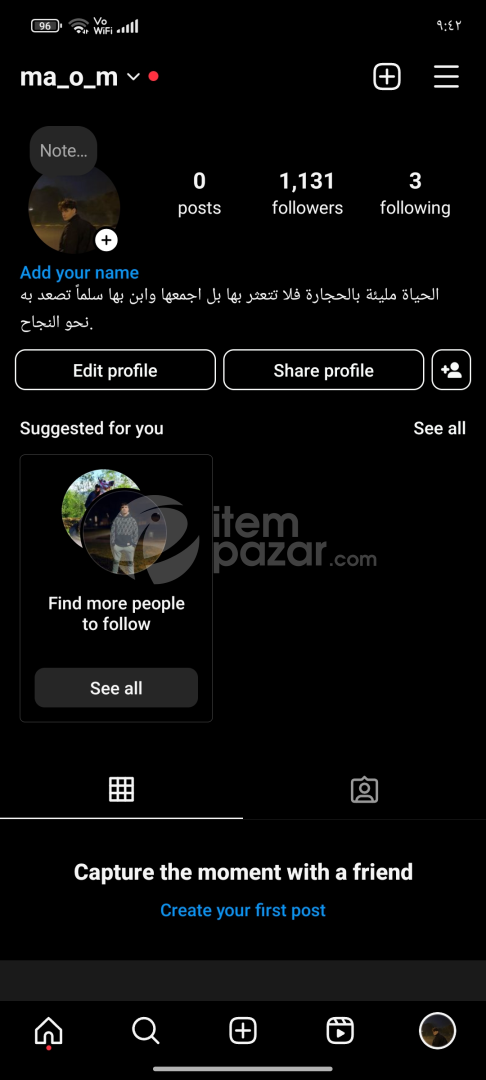Image resolution: width=486 pixels, height=1080 pixels.
Task: Open the Reels tab
Action: (x=340, y=1031)
